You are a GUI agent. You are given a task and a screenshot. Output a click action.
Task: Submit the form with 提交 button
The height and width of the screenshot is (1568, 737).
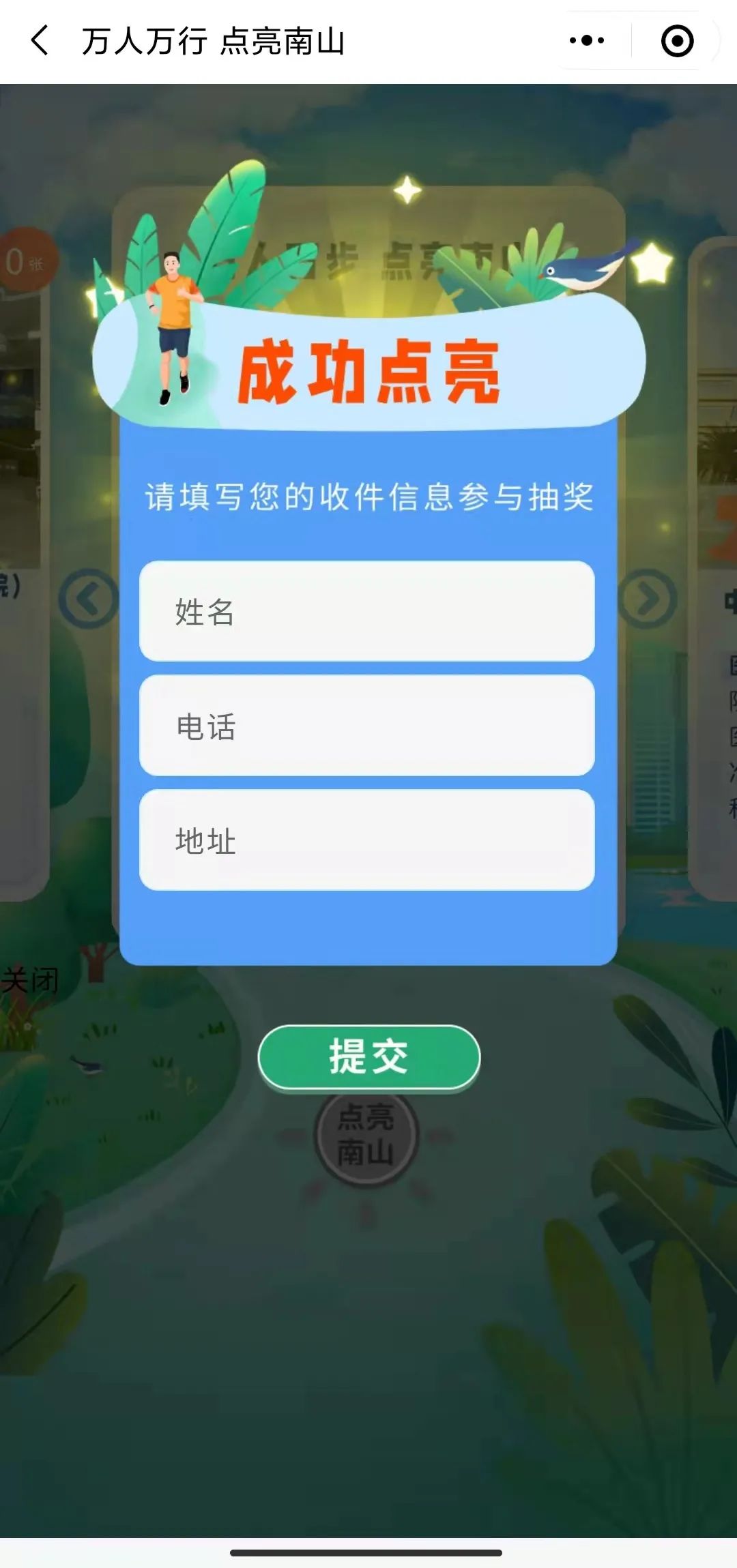[369, 1057]
